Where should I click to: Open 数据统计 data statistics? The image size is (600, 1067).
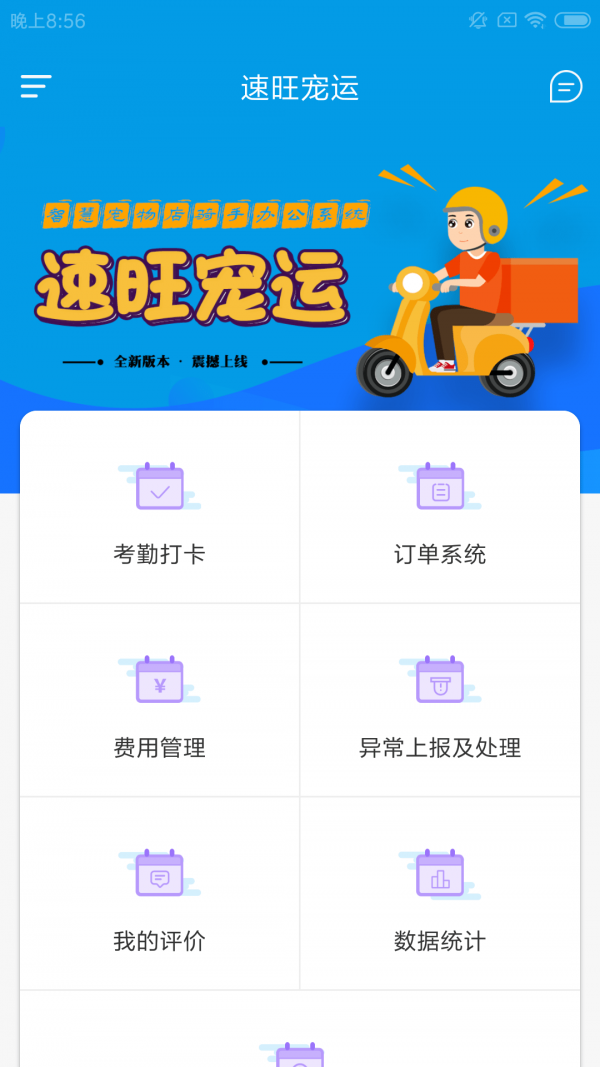click(440, 894)
